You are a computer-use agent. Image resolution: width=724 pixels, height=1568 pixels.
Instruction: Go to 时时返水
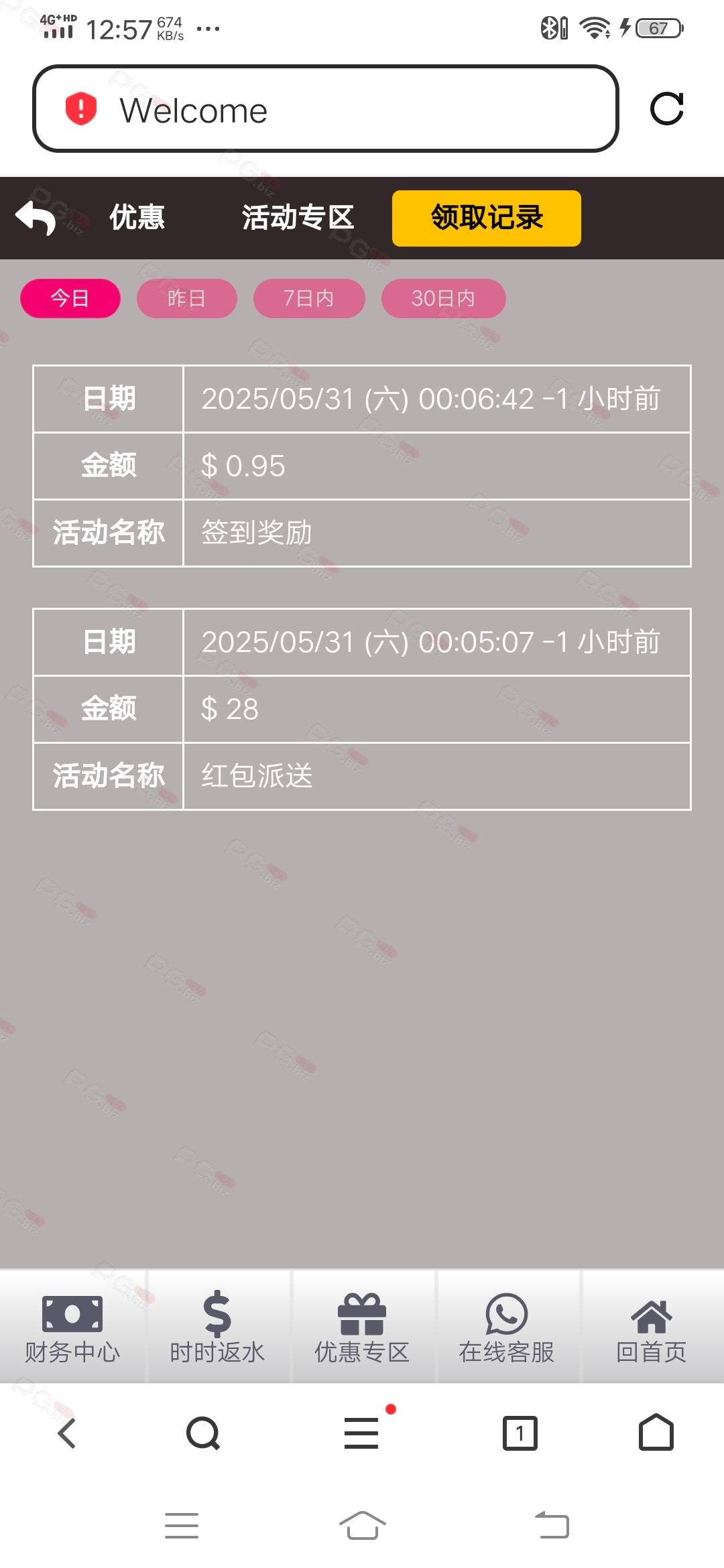click(x=217, y=1327)
